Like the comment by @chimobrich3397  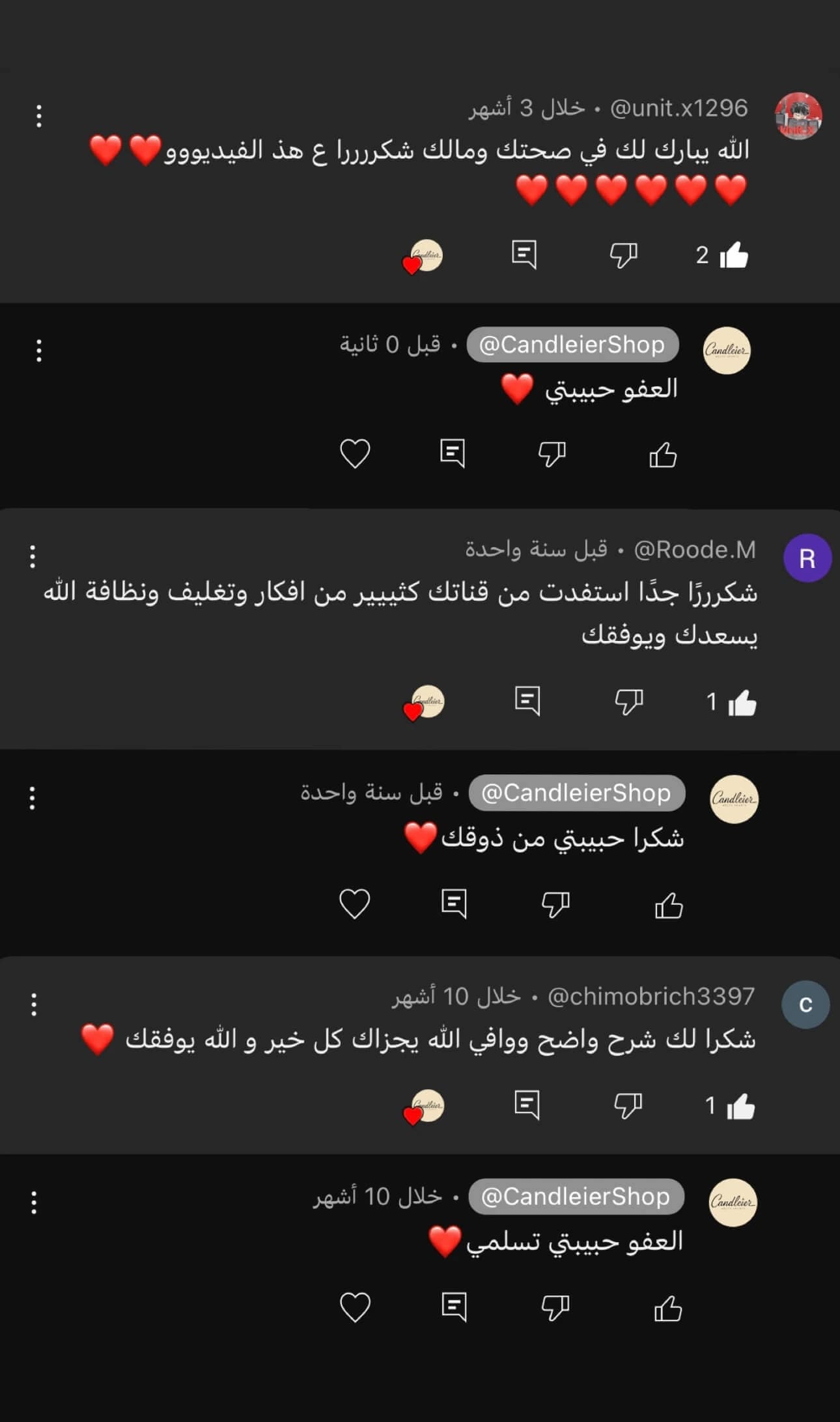(740, 1107)
